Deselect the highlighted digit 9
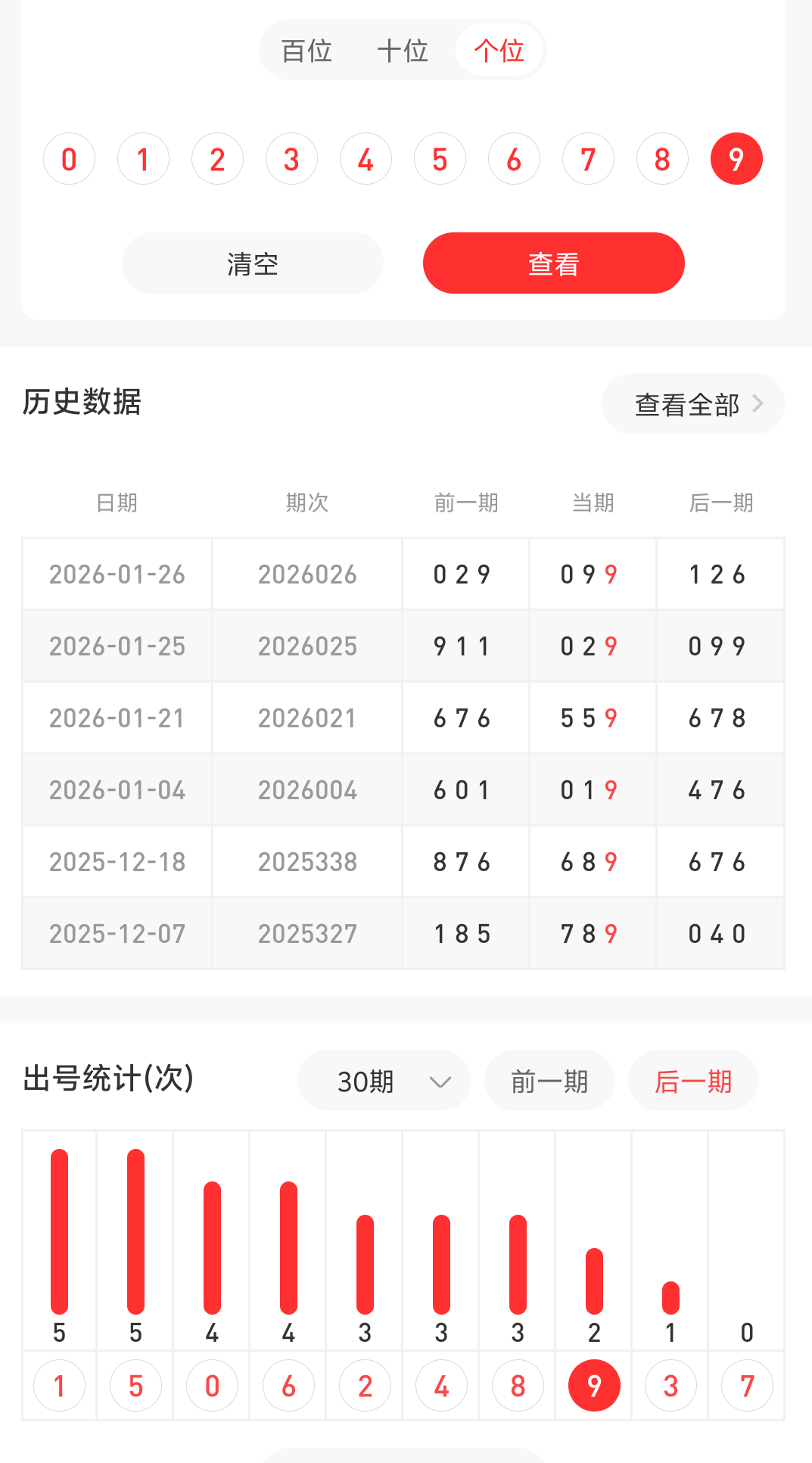Image resolution: width=812 pixels, height=1463 pixels. (x=736, y=158)
